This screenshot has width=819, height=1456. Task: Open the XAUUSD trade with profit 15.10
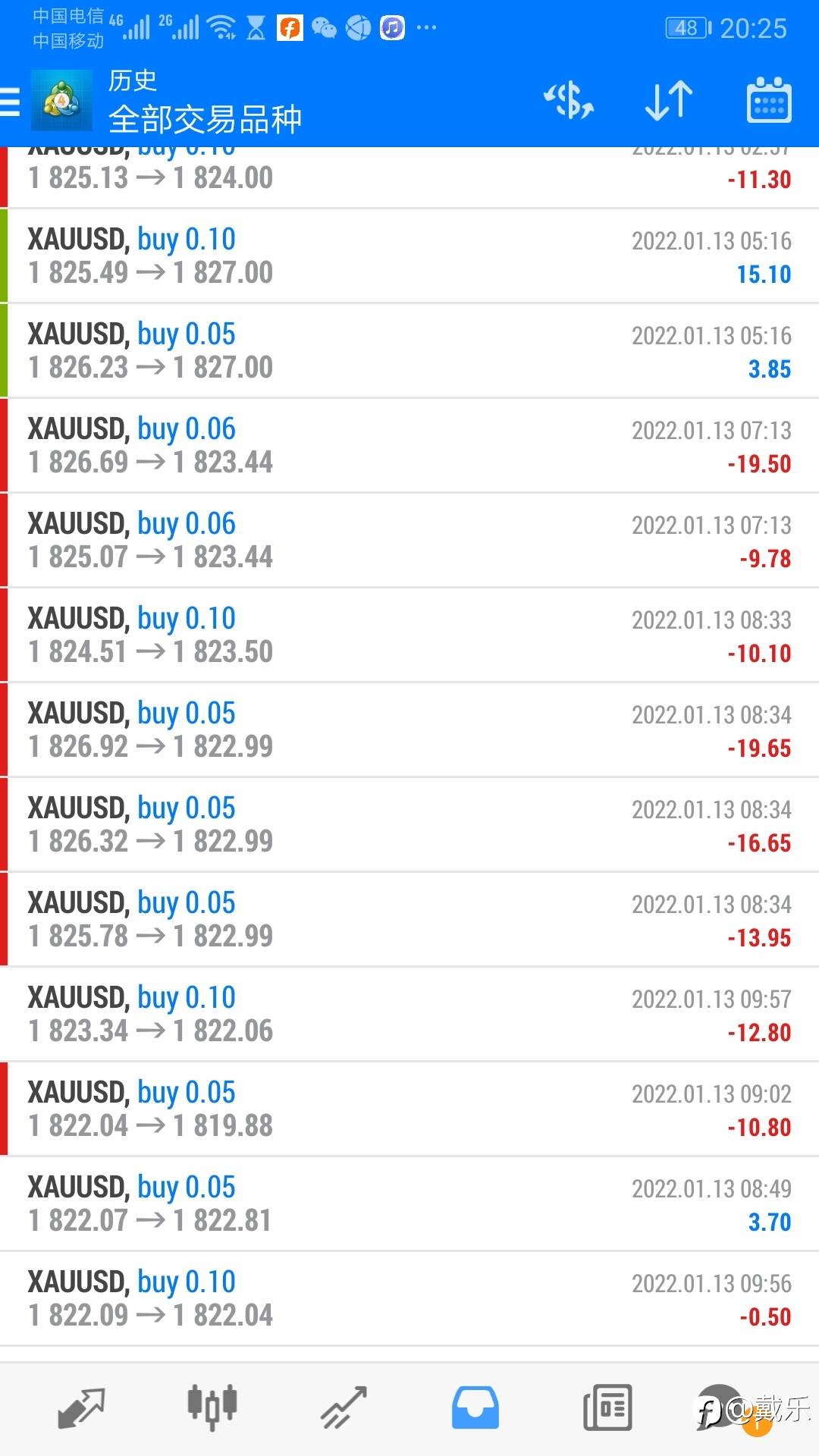(409, 256)
